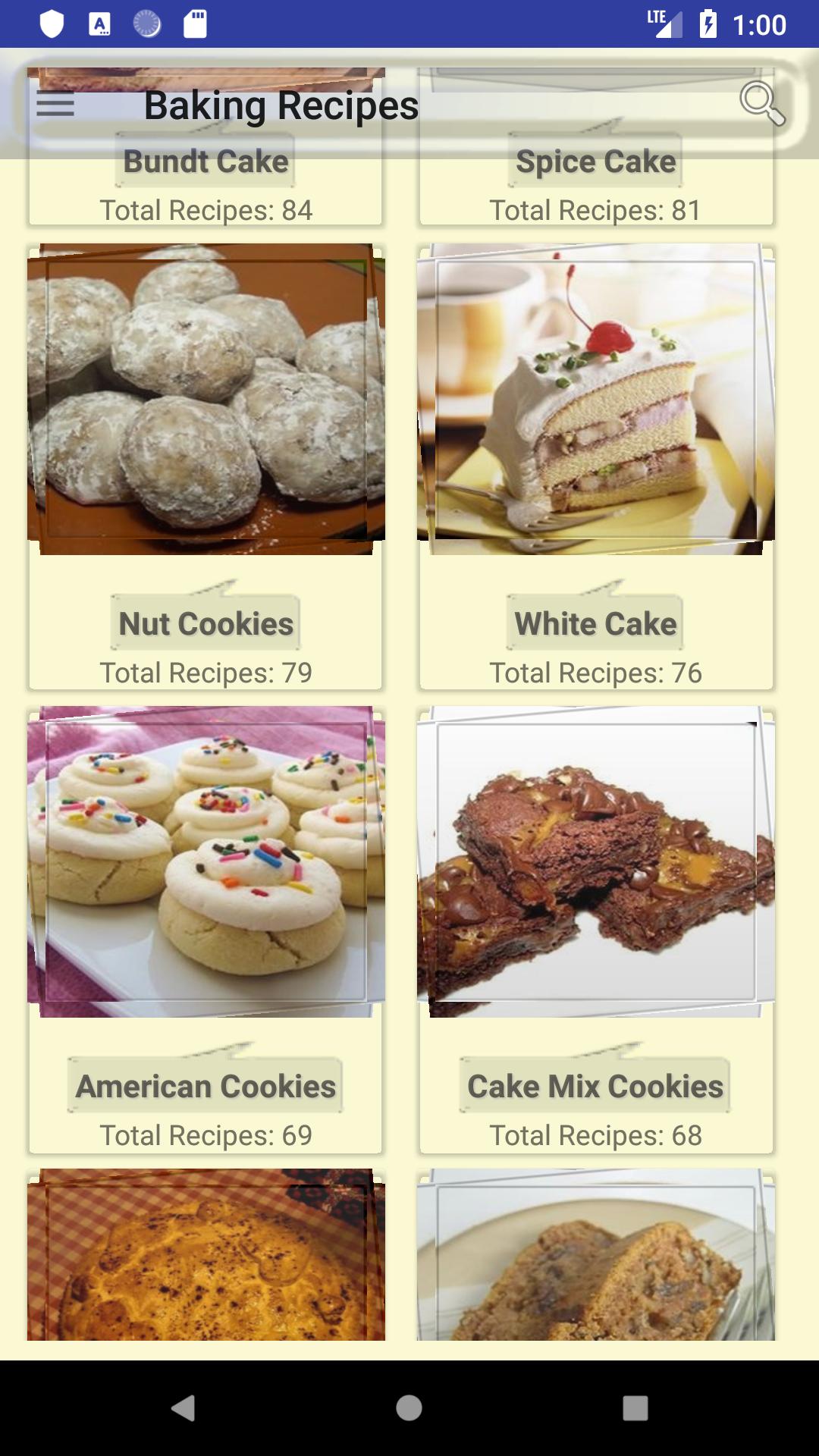The image size is (819, 1456).
Task: Open Cake Mix Cookies recipes
Action: click(595, 1087)
